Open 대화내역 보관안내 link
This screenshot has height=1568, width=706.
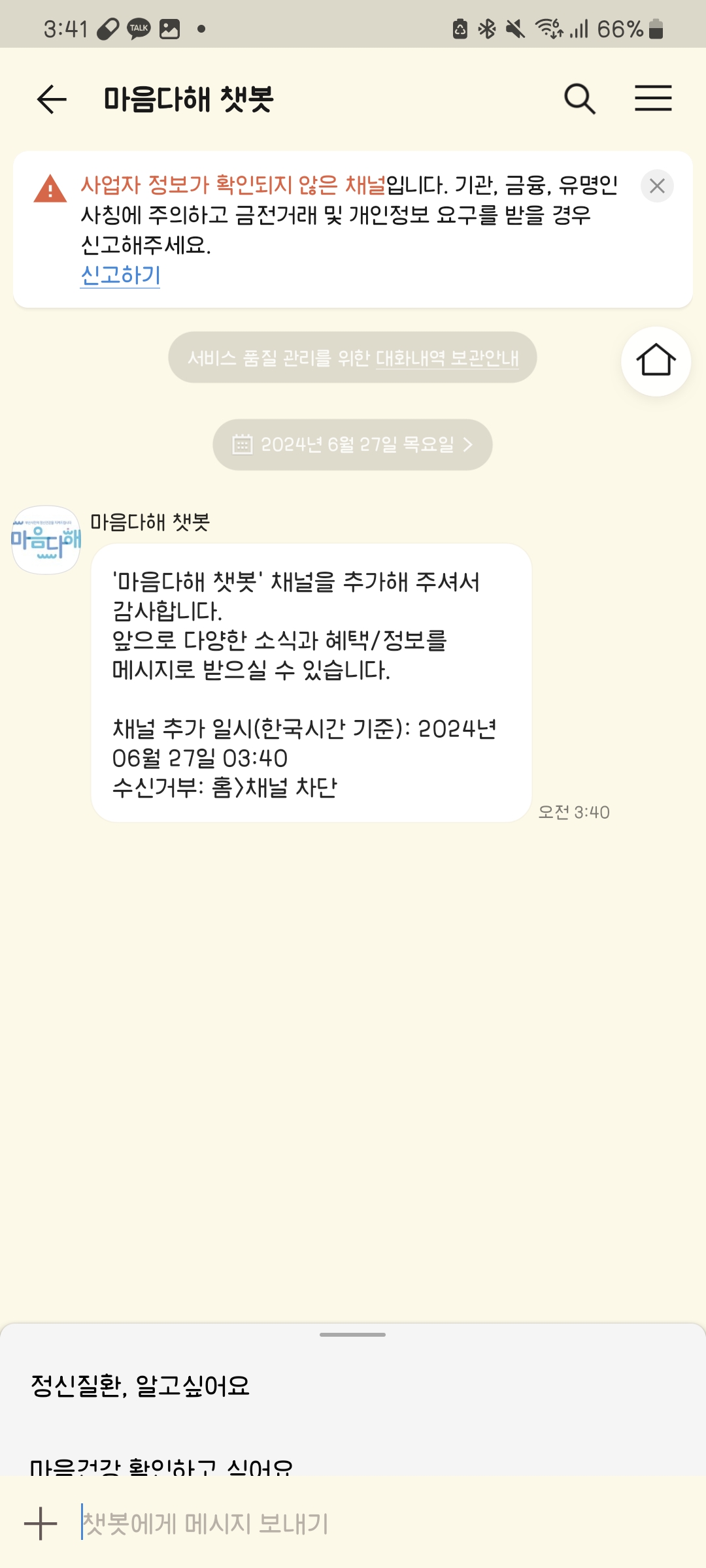click(x=447, y=358)
